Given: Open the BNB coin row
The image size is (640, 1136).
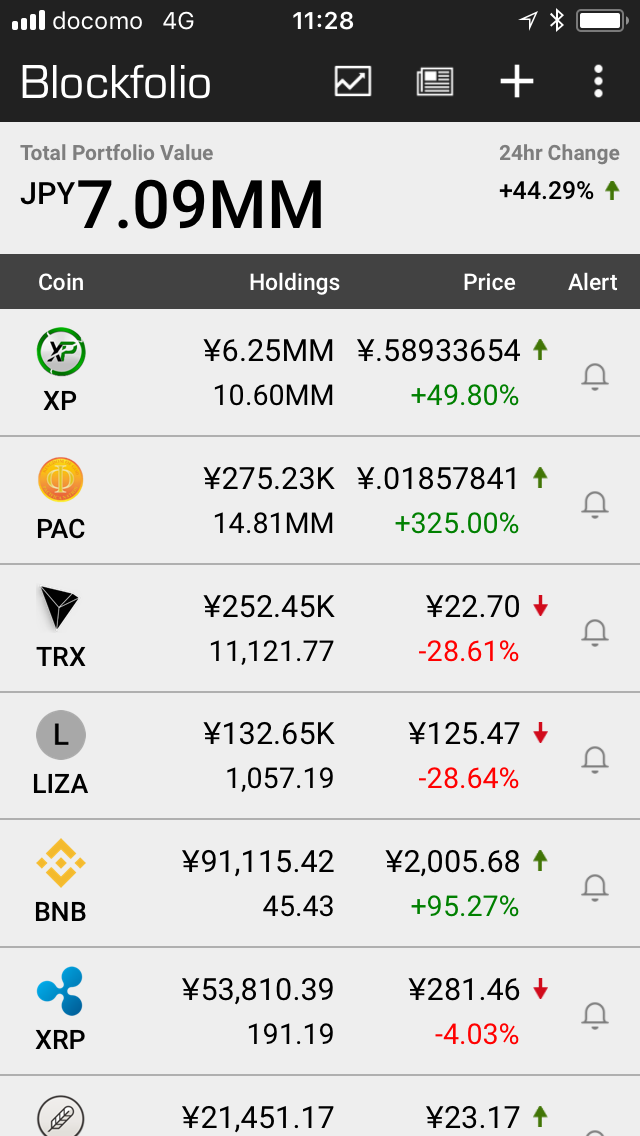Looking at the screenshot, I should [320, 882].
